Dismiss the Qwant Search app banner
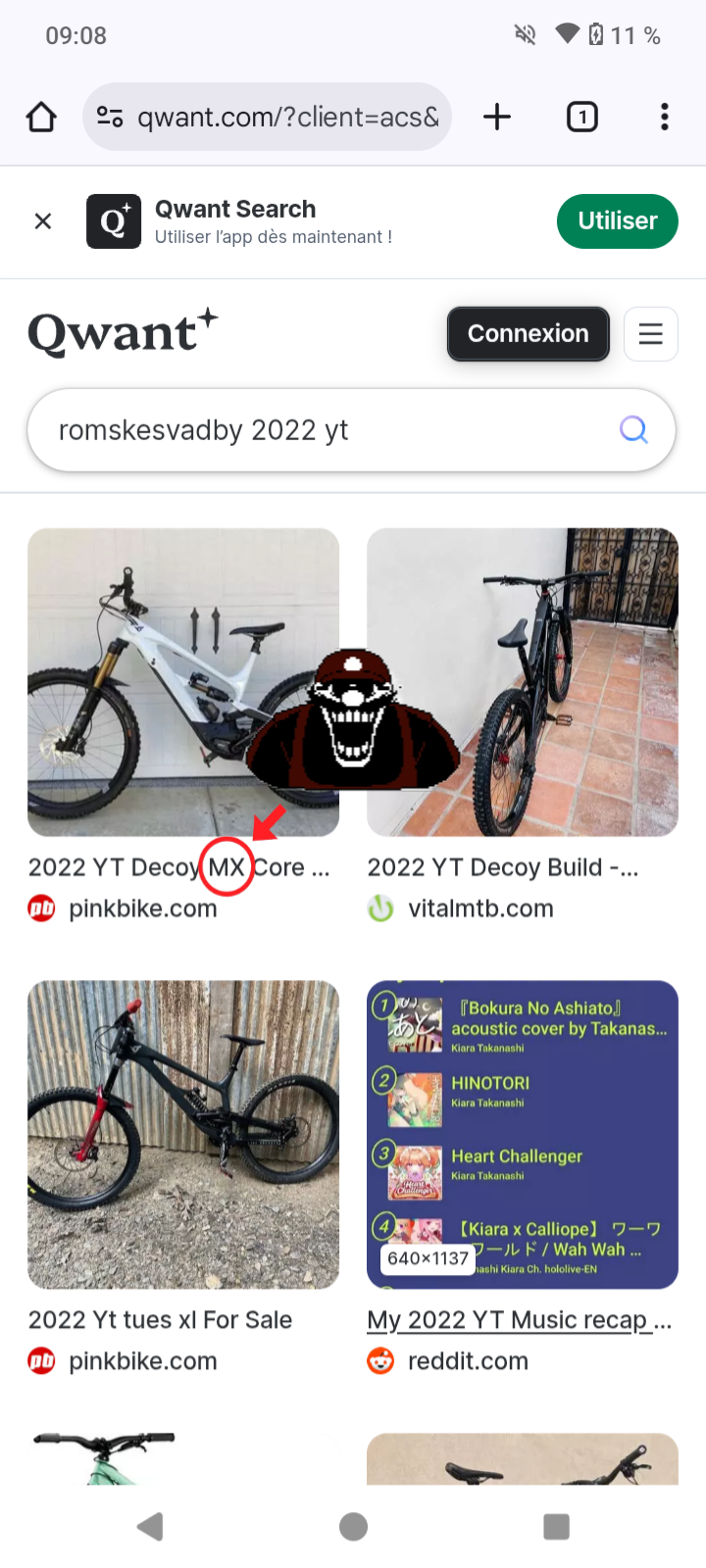 (43, 221)
